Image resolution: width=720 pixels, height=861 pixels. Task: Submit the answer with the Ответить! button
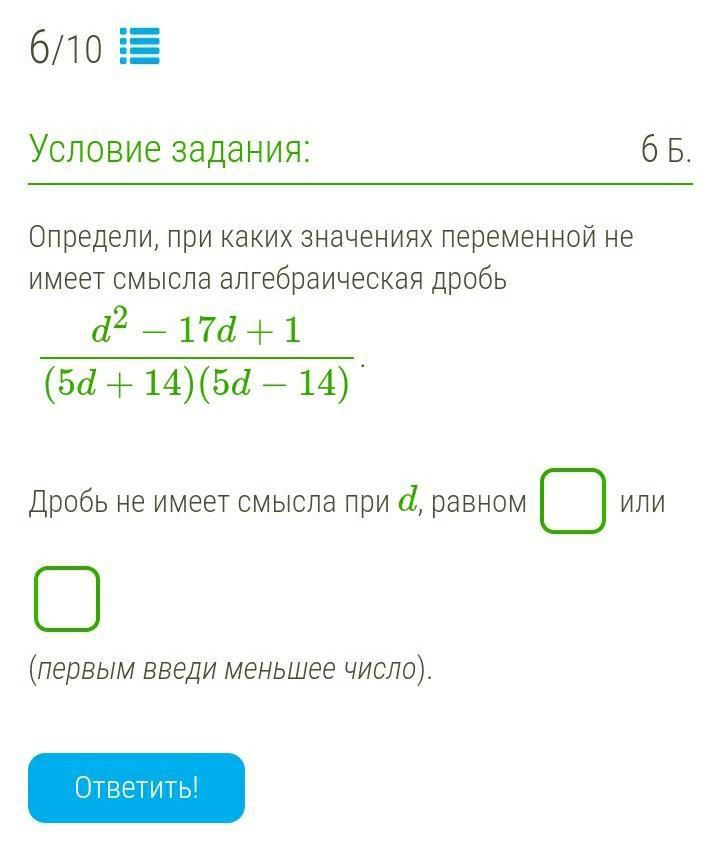(x=137, y=788)
